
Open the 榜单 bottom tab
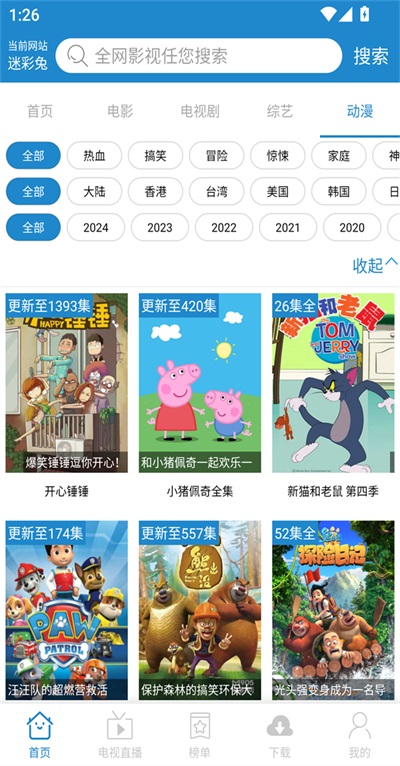coord(200,735)
